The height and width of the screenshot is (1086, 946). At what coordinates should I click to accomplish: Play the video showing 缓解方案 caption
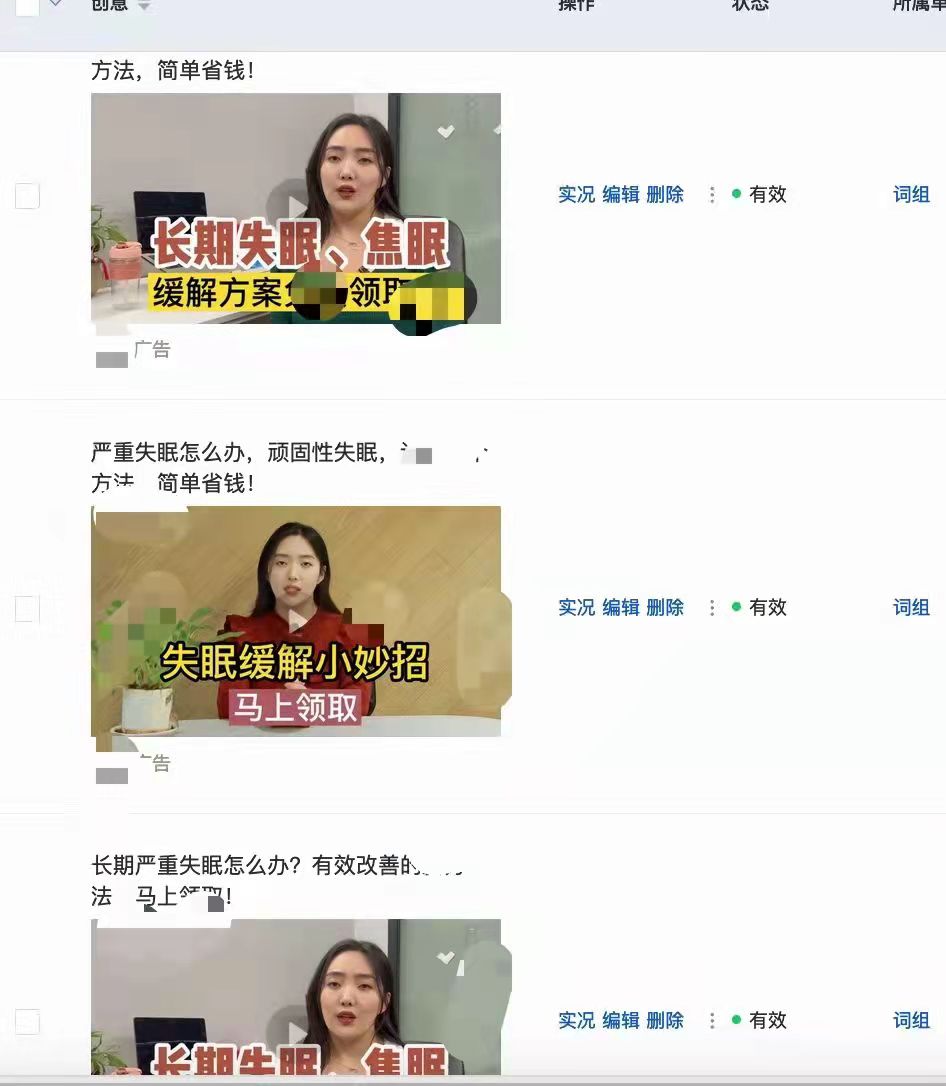[296, 207]
